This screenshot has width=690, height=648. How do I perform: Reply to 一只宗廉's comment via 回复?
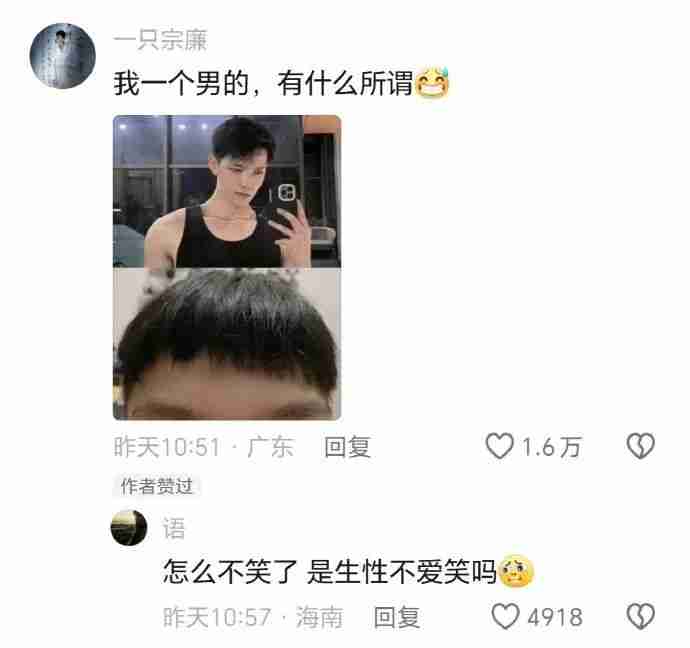tap(347, 447)
